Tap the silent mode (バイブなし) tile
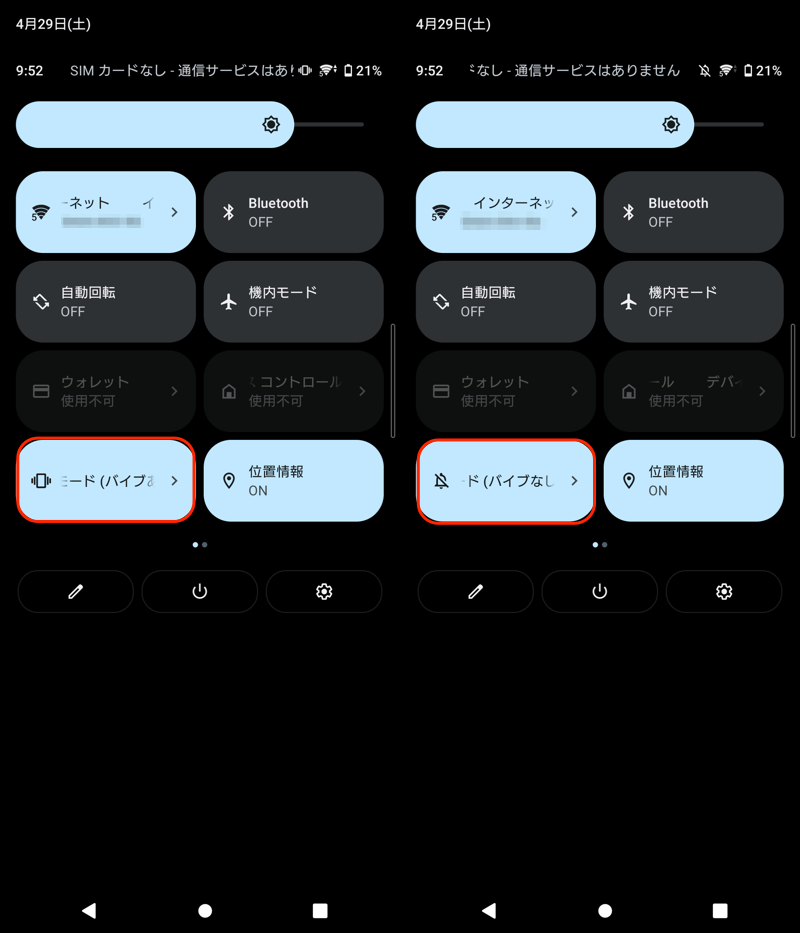Image resolution: width=800 pixels, height=933 pixels. 505,481
